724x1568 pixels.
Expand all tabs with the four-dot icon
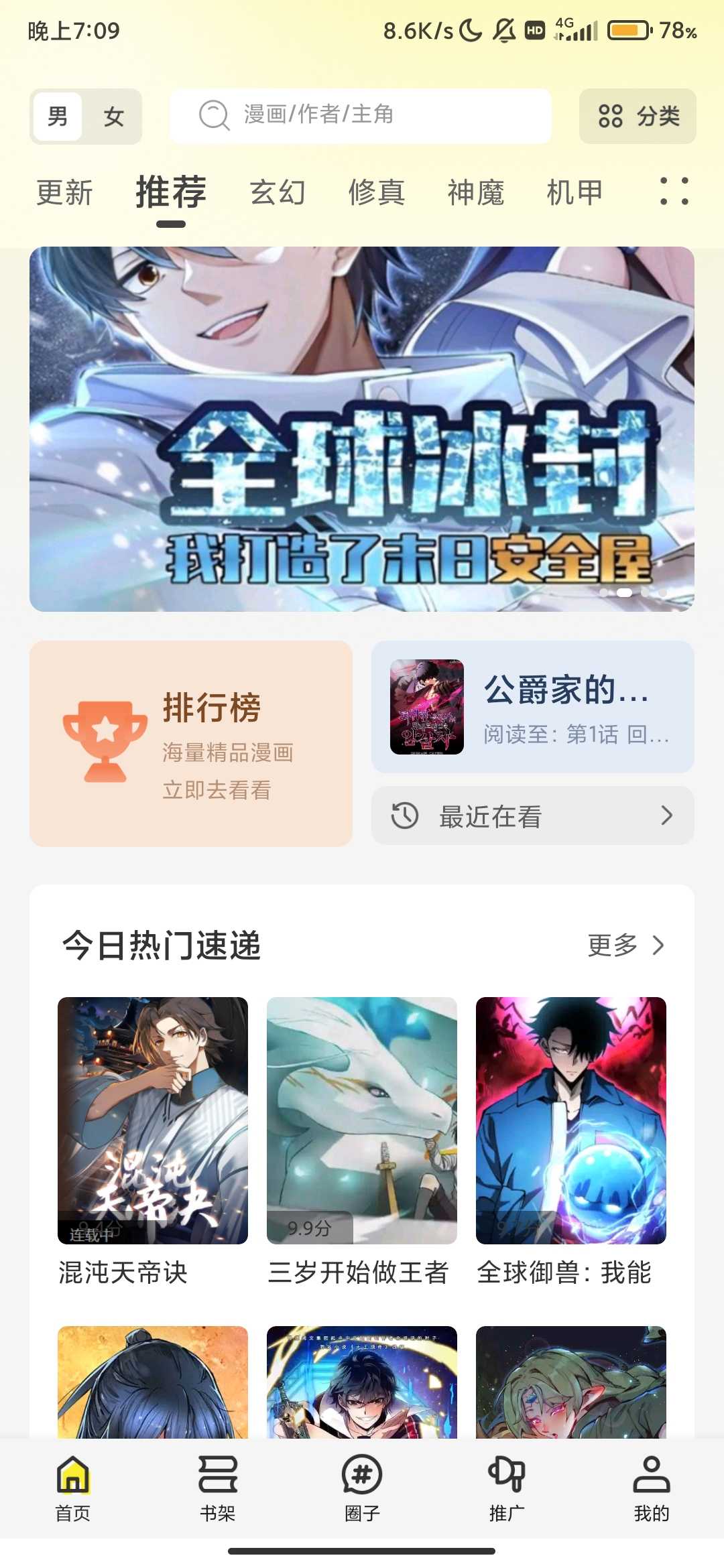click(x=674, y=192)
